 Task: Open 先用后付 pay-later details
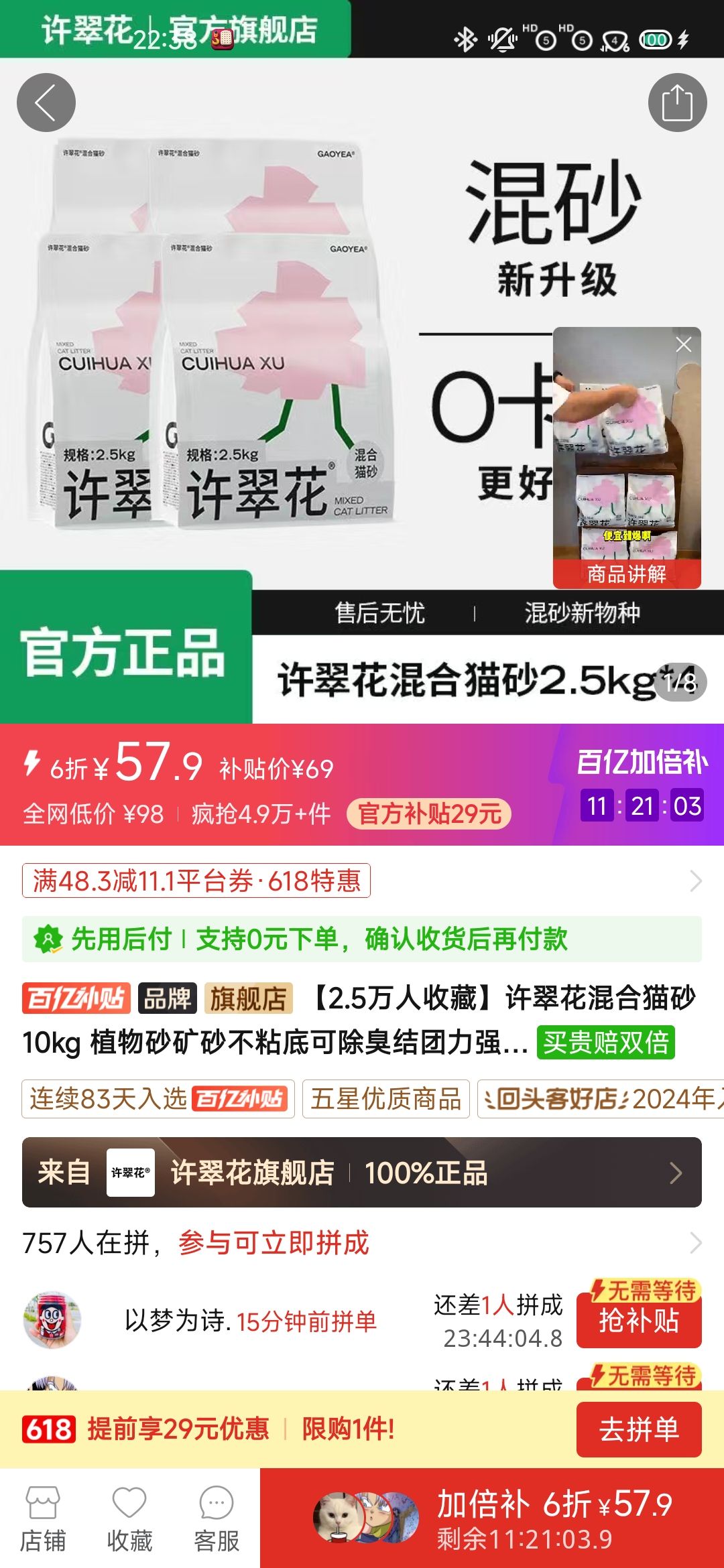click(x=362, y=939)
